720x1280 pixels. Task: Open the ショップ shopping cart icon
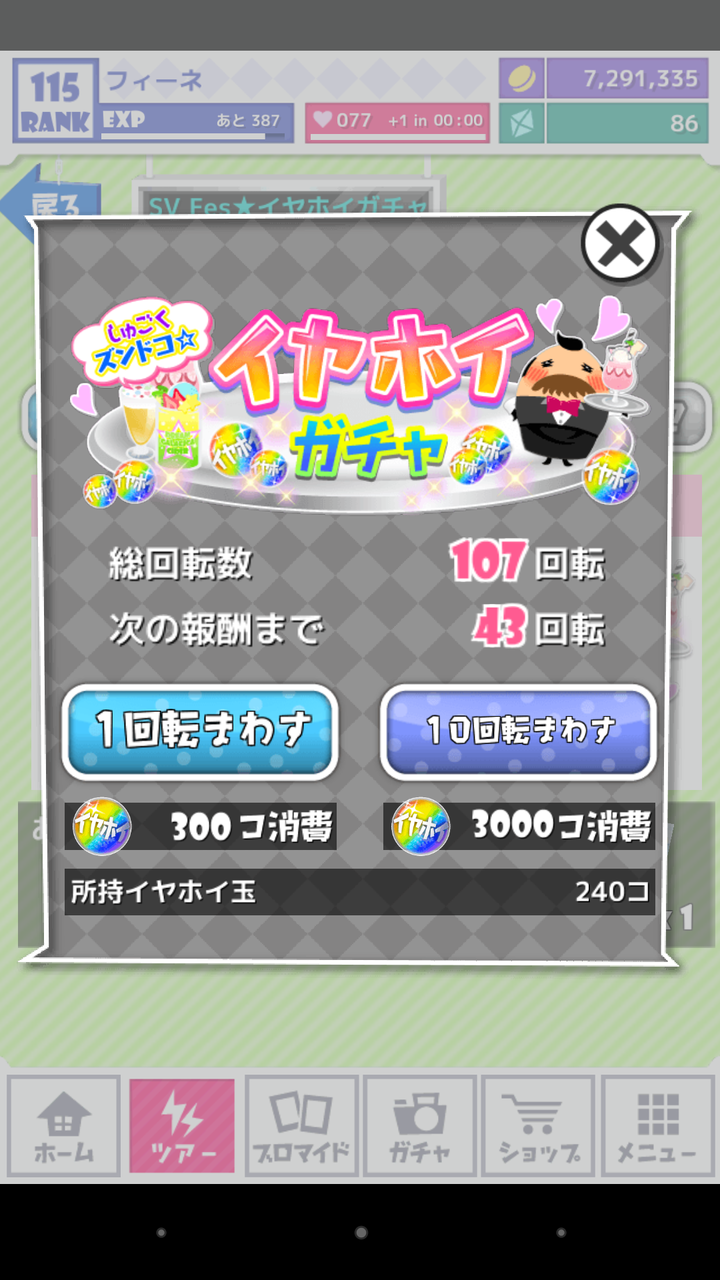539,1125
